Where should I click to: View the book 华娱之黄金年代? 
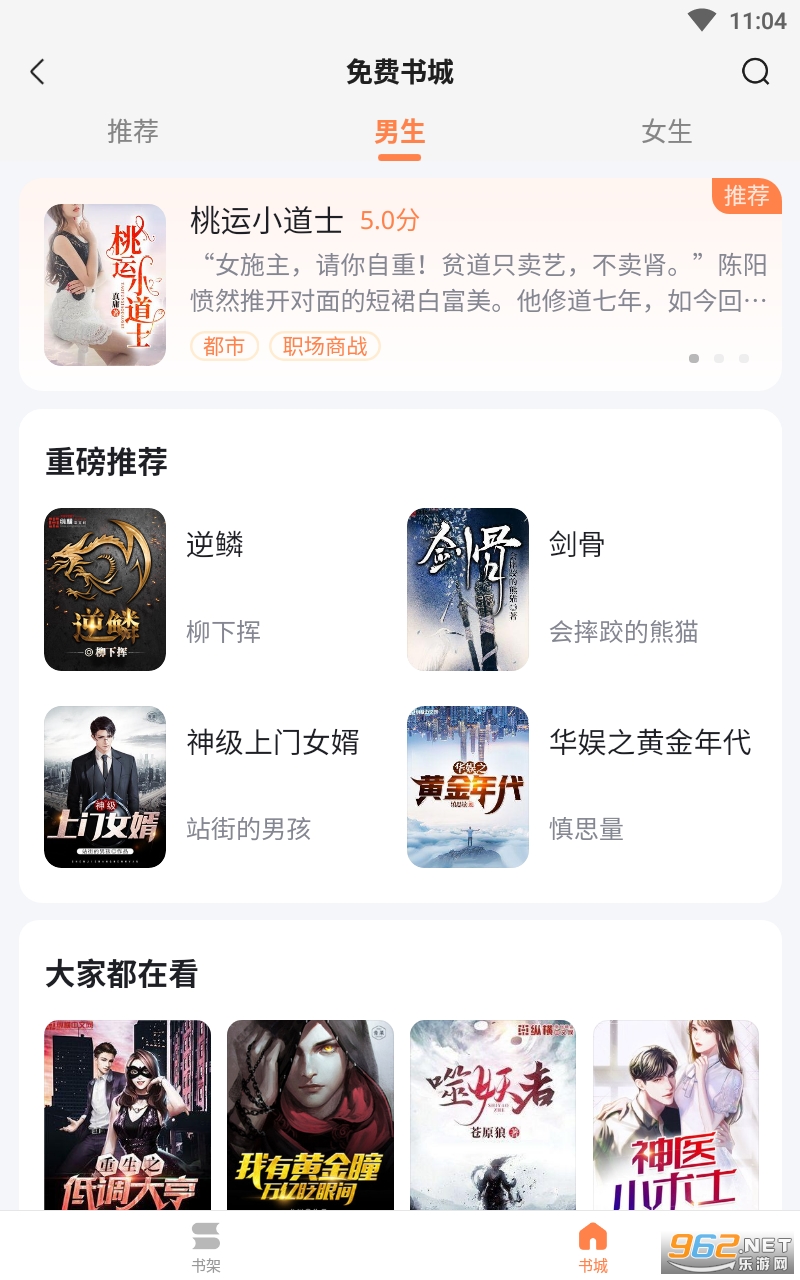(468, 787)
